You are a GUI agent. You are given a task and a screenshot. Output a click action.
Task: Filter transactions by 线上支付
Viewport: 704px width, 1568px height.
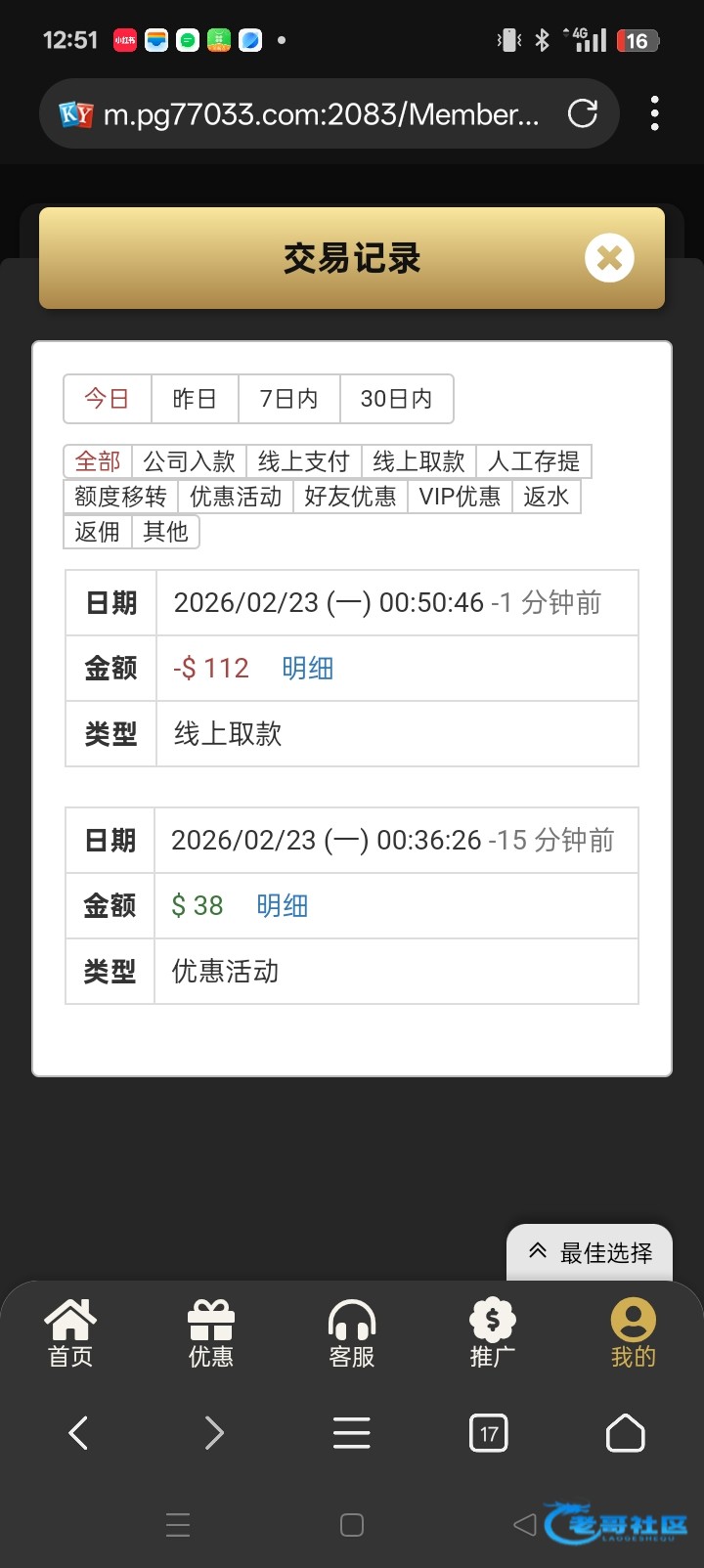tap(303, 461)
